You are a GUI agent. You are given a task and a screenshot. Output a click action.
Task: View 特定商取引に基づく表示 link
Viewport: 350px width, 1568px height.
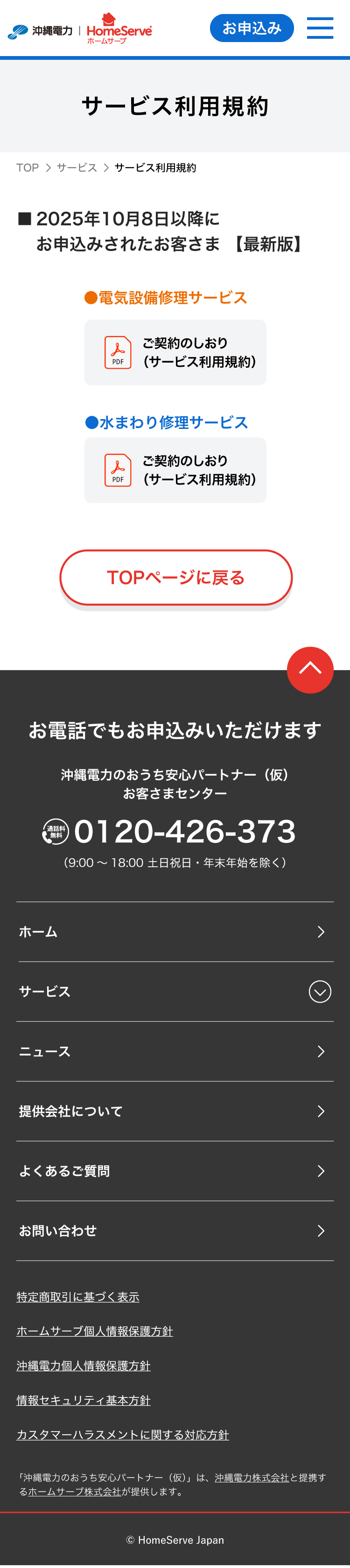tap(78, 1297)
